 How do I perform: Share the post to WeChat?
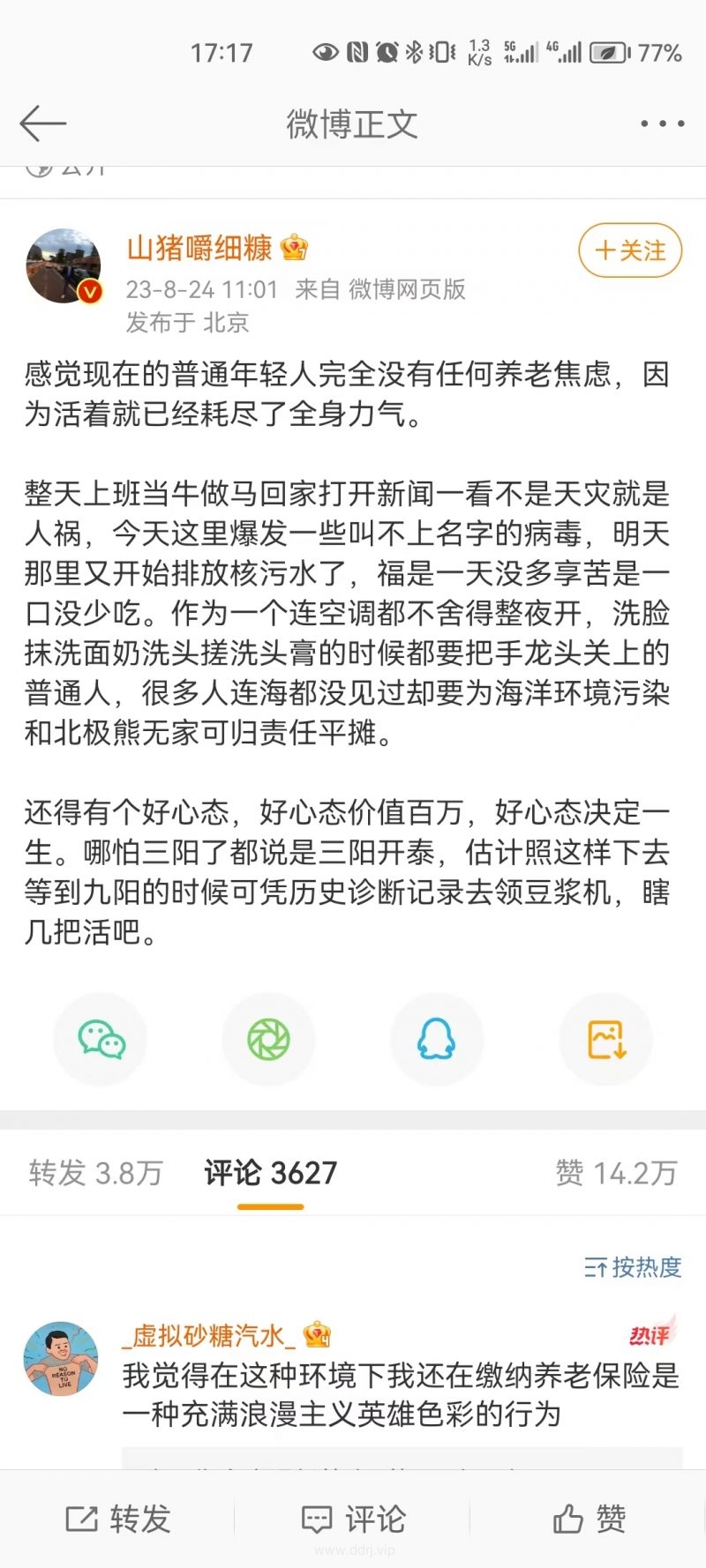click(x=101, y=1039)
